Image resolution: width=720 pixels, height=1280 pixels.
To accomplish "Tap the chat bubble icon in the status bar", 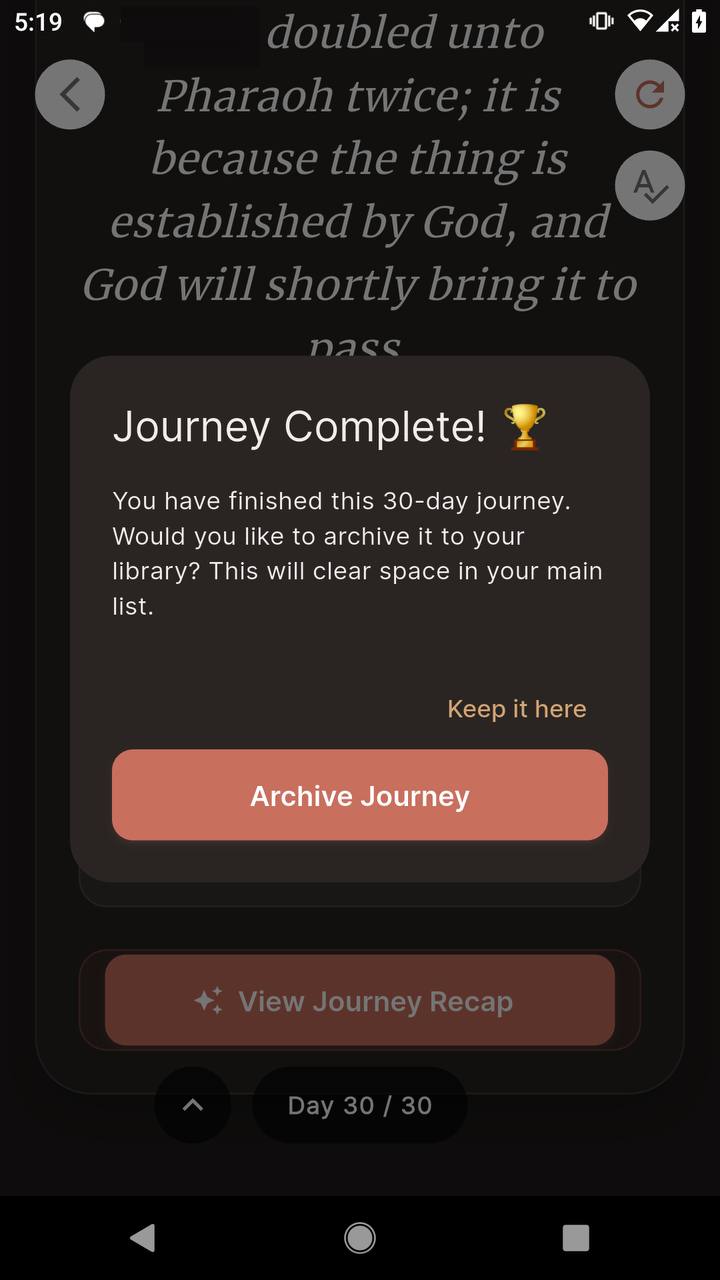I will (x=93, y=20).
